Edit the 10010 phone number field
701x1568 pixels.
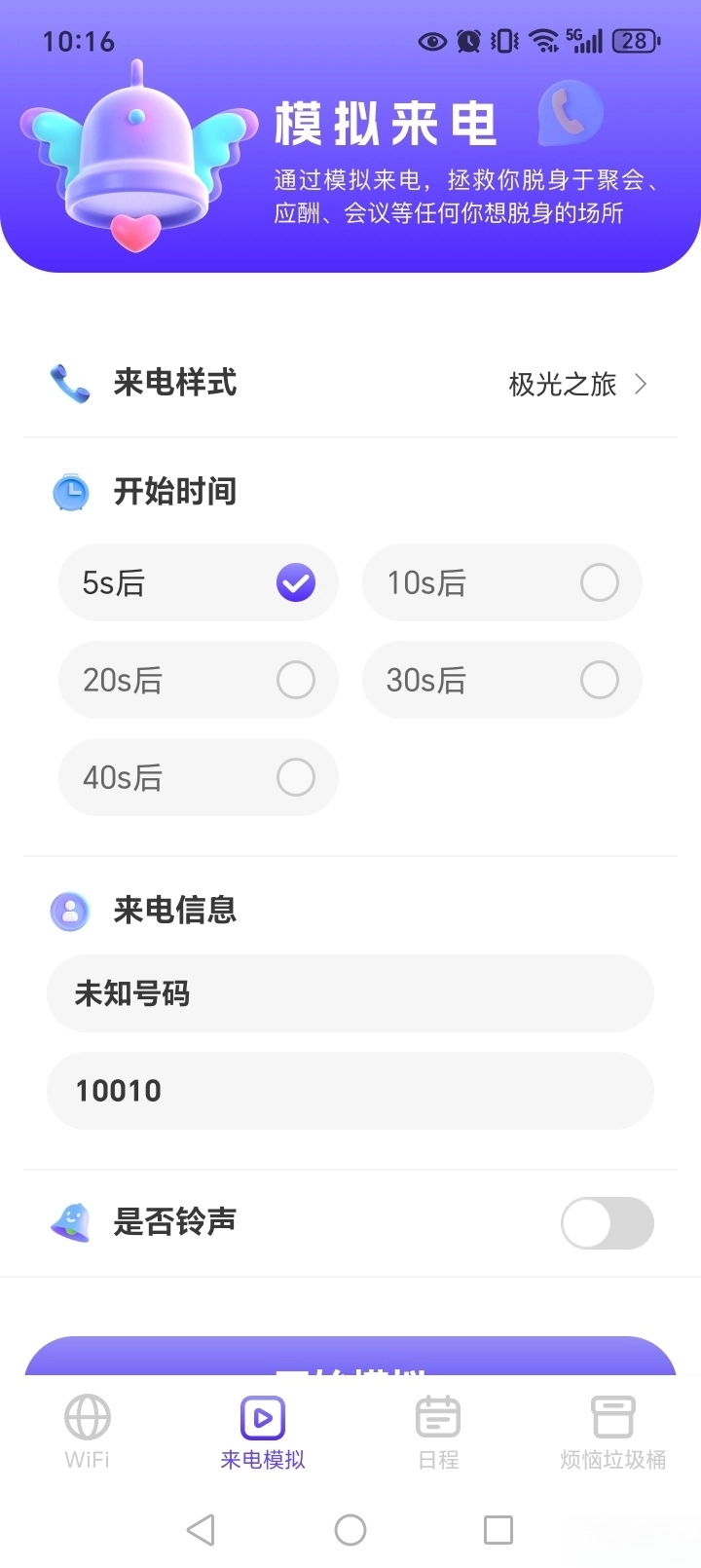[x=350, y=1091]
